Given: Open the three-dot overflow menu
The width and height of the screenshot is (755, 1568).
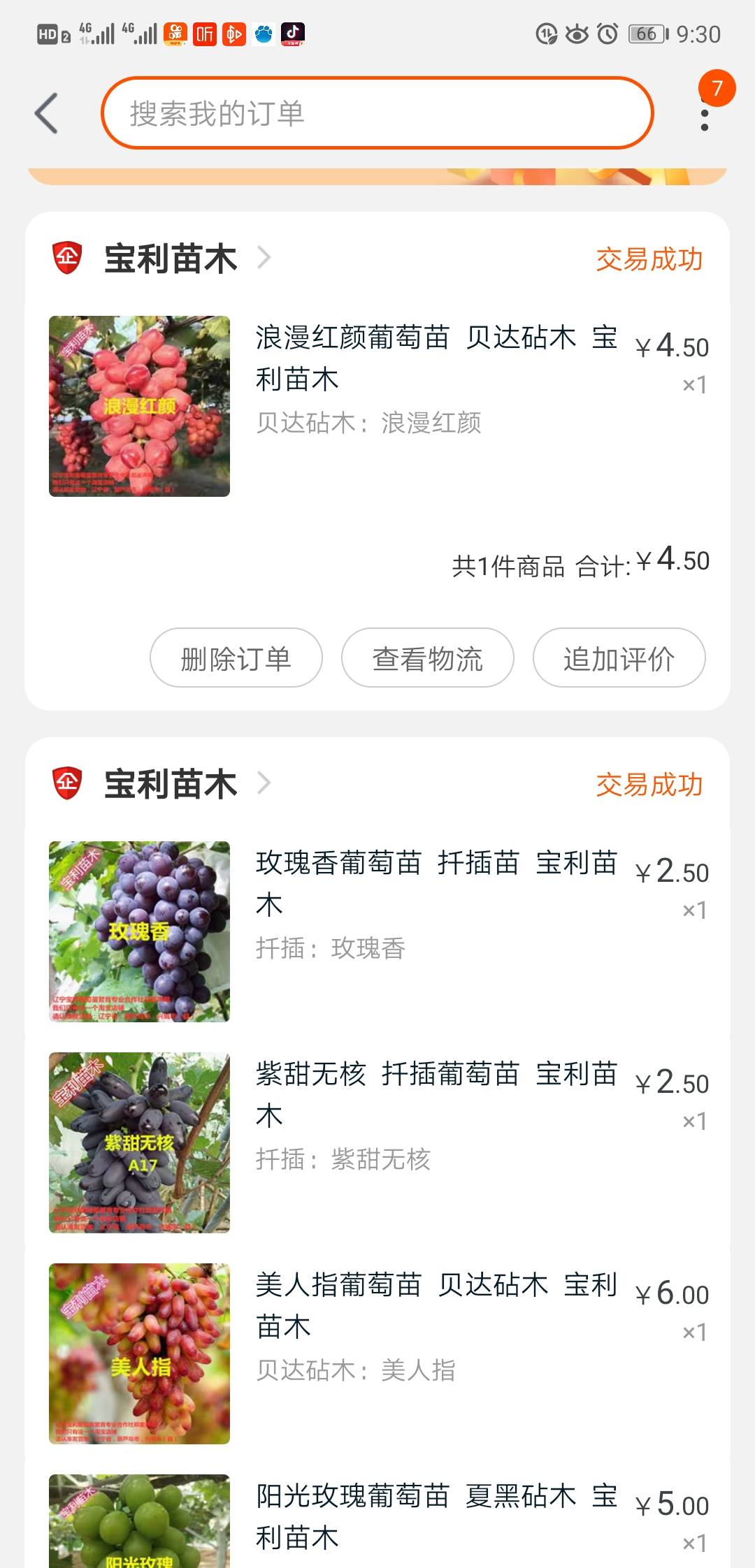Looking at the screenshot, I should 705,119.
